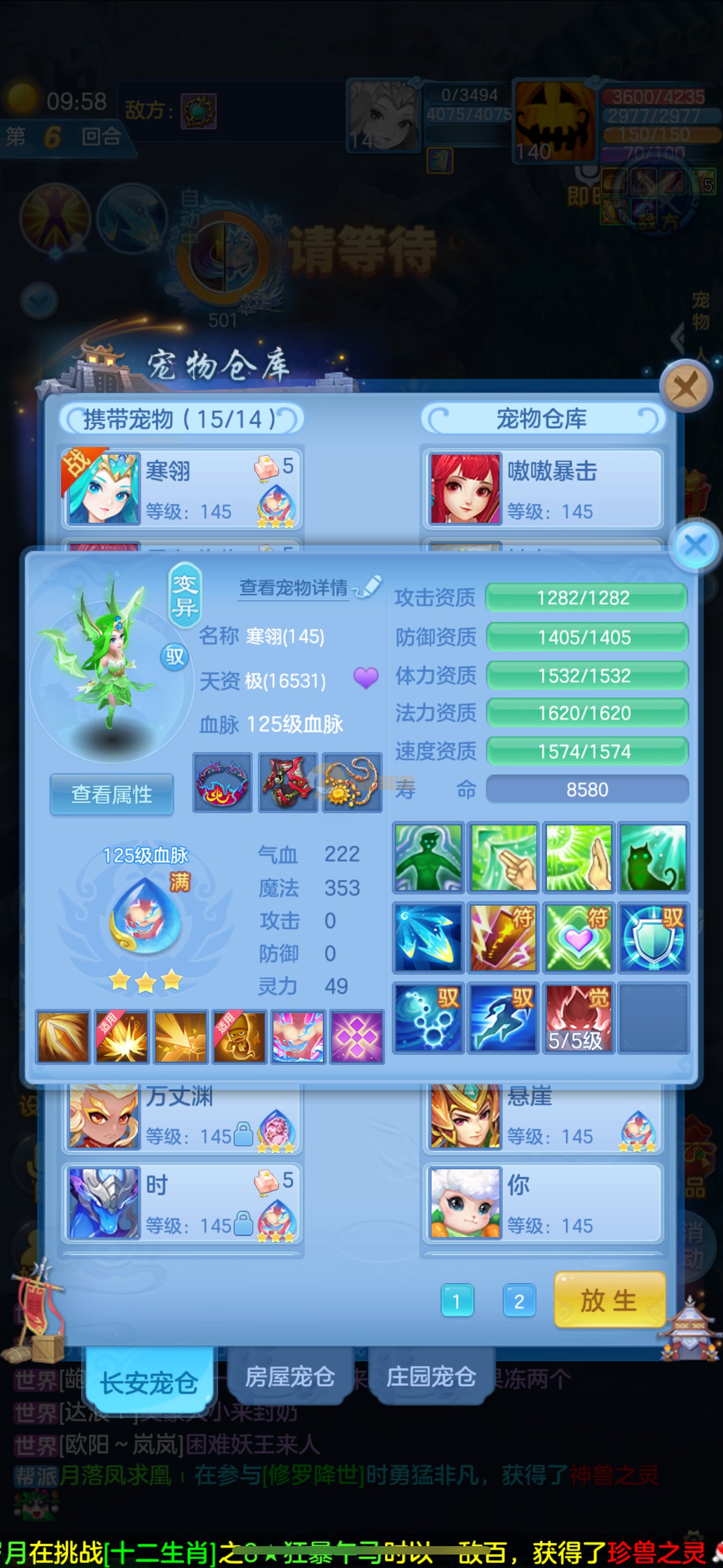The width and height of the screenshot is (723, 1568).
Task: Close the pet warehouse window
Action: point(686,386)
